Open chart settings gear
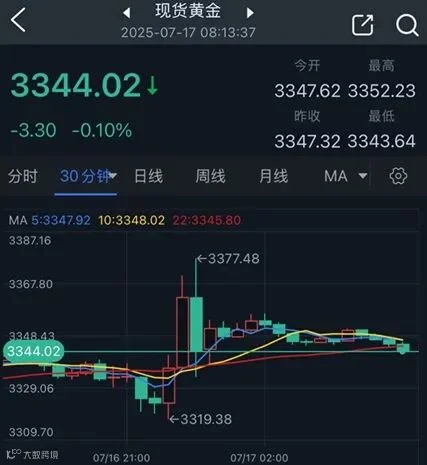The height and width of the screenshot is (465, 427). (398, 176)
